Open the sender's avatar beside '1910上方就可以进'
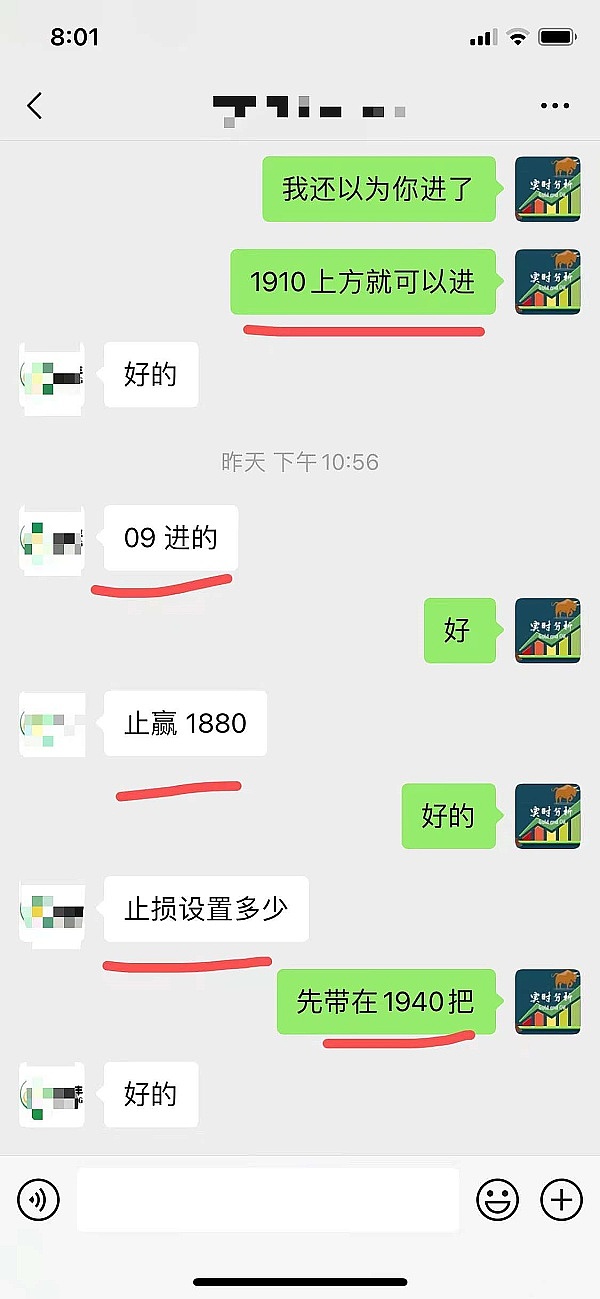 click(x=547, y=282)
